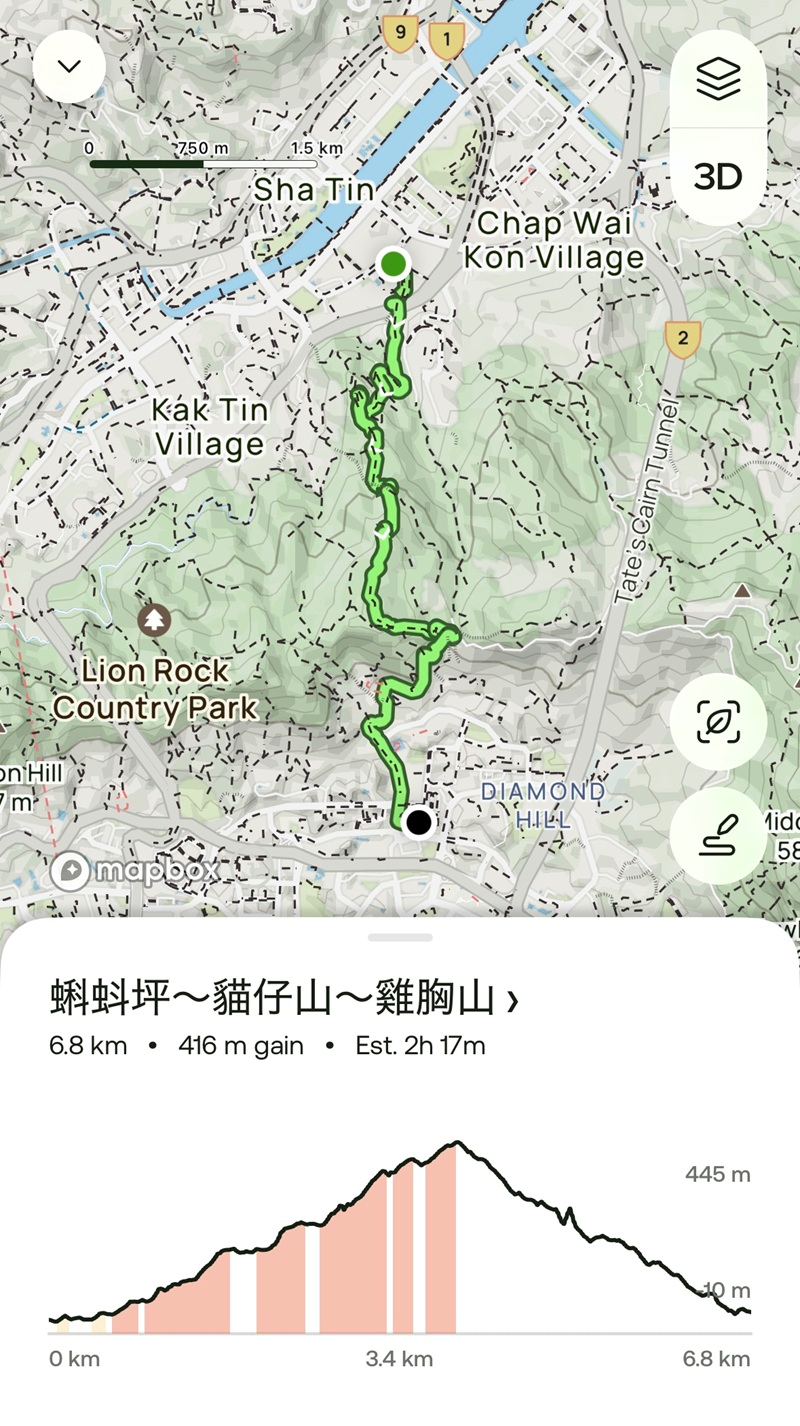Image resolution: width=800 pixels, height=1426 pixels.
Task: Open the route drawing tool
Action: 718,835
